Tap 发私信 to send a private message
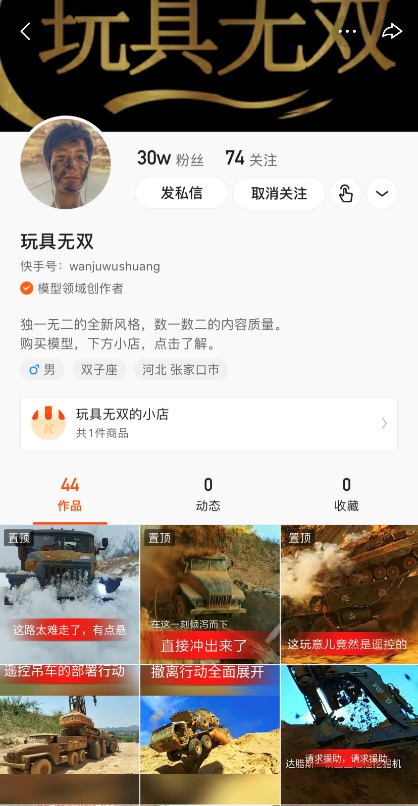The height and width of the screenshot is (806, 418). tap(181, 193)
